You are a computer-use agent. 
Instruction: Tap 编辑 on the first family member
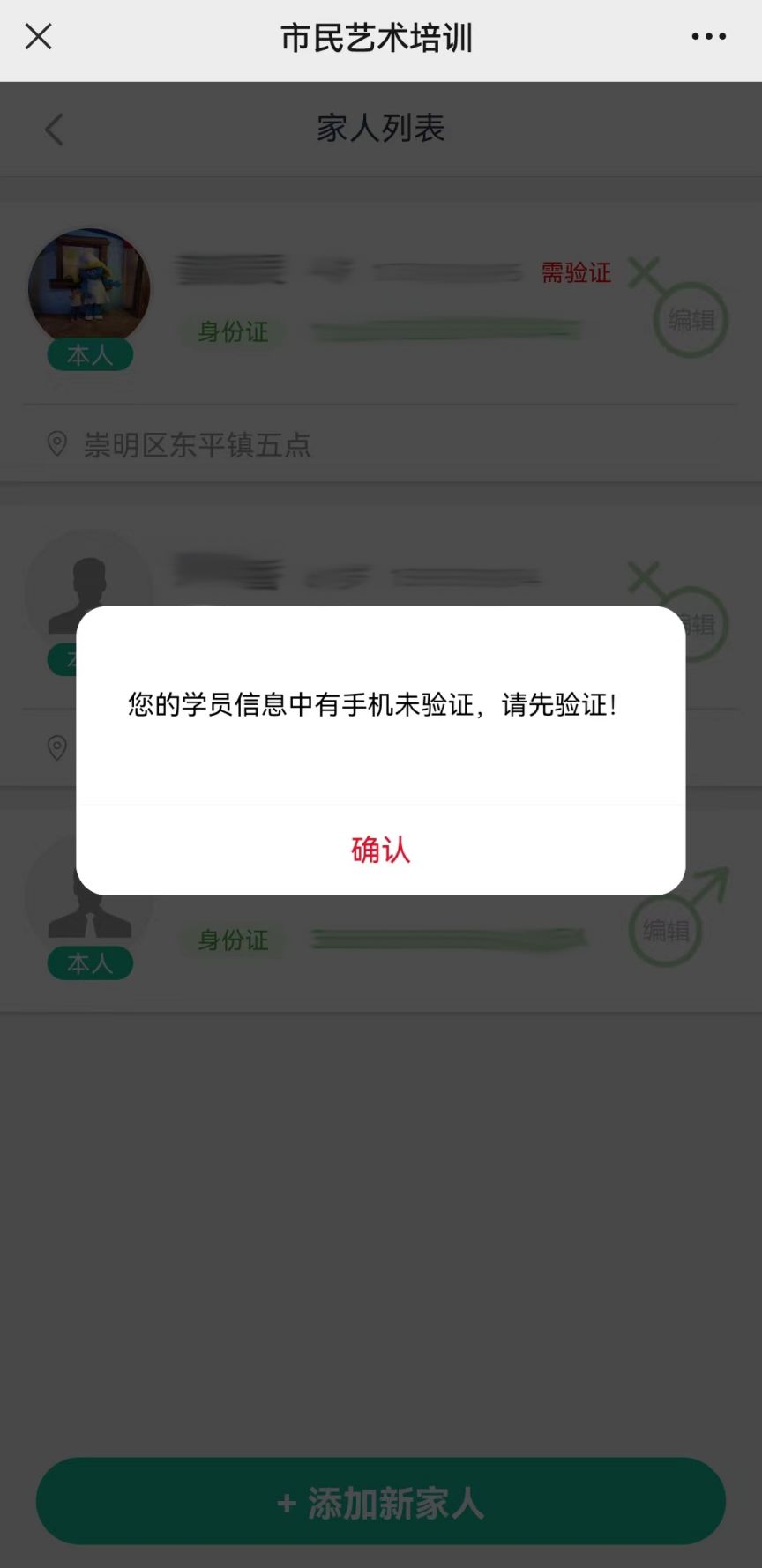click(689, 319)
